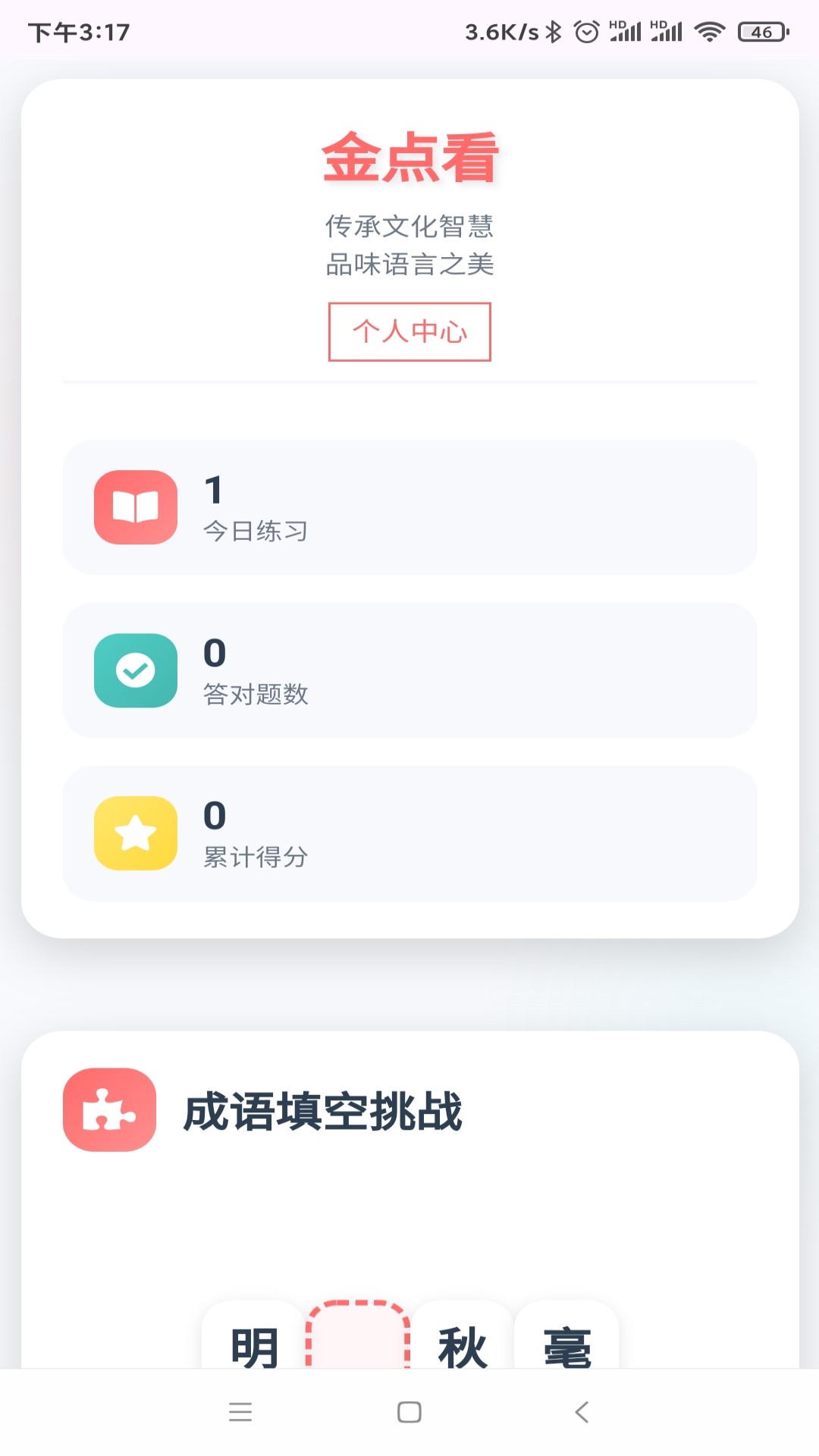Tap the Wi-Fi icon in the status bar
The height and width of the screenshot is (1456, 819).
[710, 30]
